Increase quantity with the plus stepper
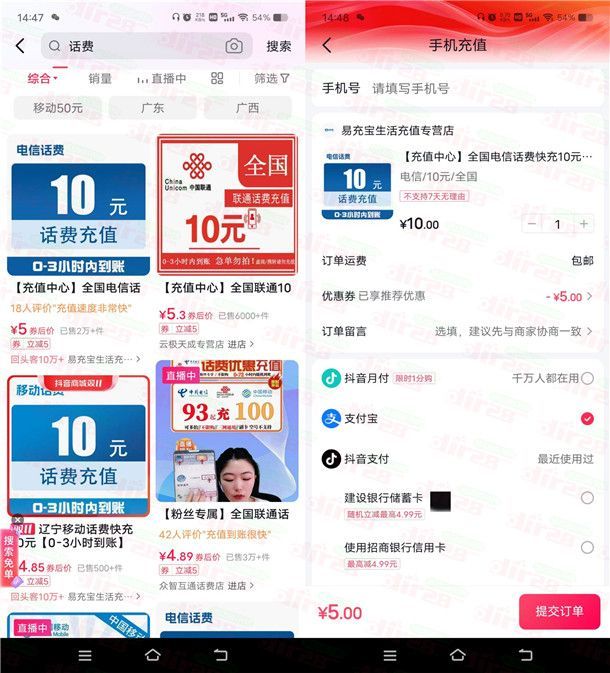The height and width of the screenshot is (673, 610). (584, 224)
